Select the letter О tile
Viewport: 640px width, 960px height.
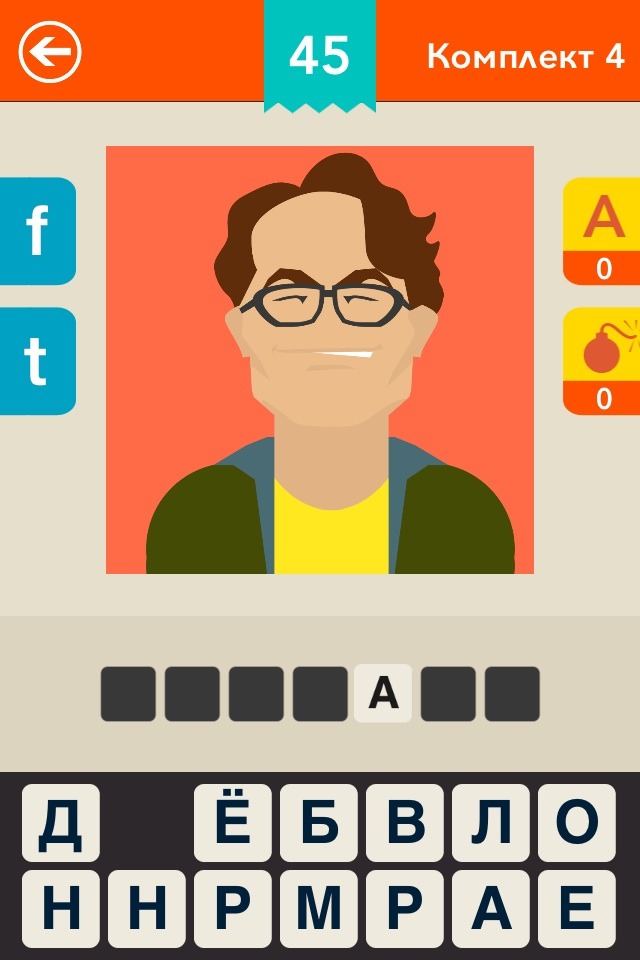click(x=577, y=823)
